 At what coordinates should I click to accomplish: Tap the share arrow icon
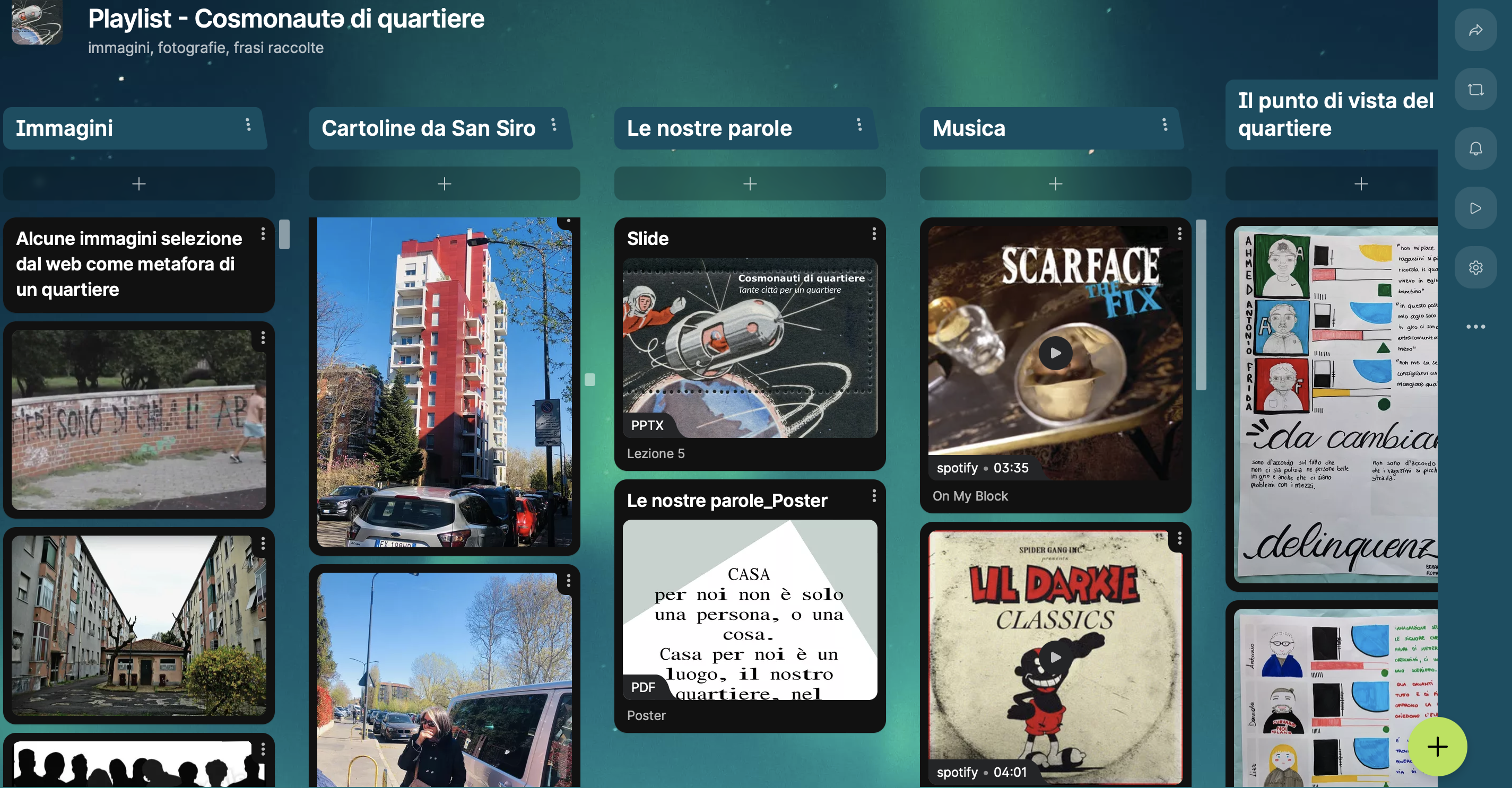pyautogui.click(x=1475, y=30)
